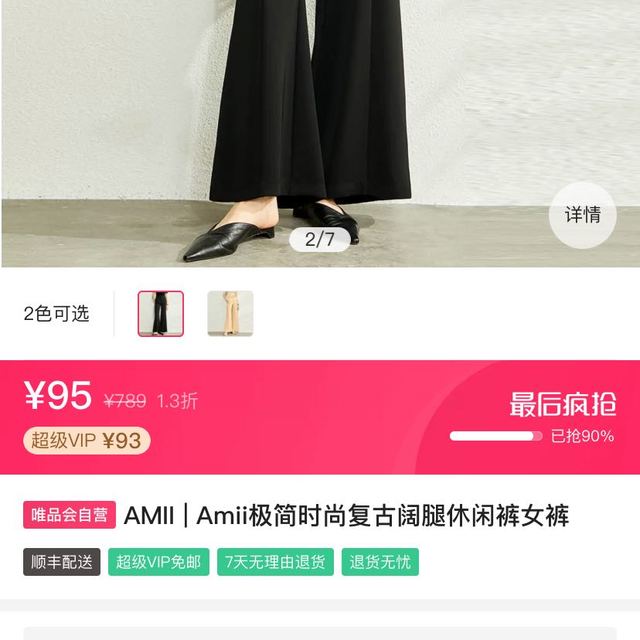Open the 详情 details button
Screen dimensions: 640x640
tap(582, 214)
